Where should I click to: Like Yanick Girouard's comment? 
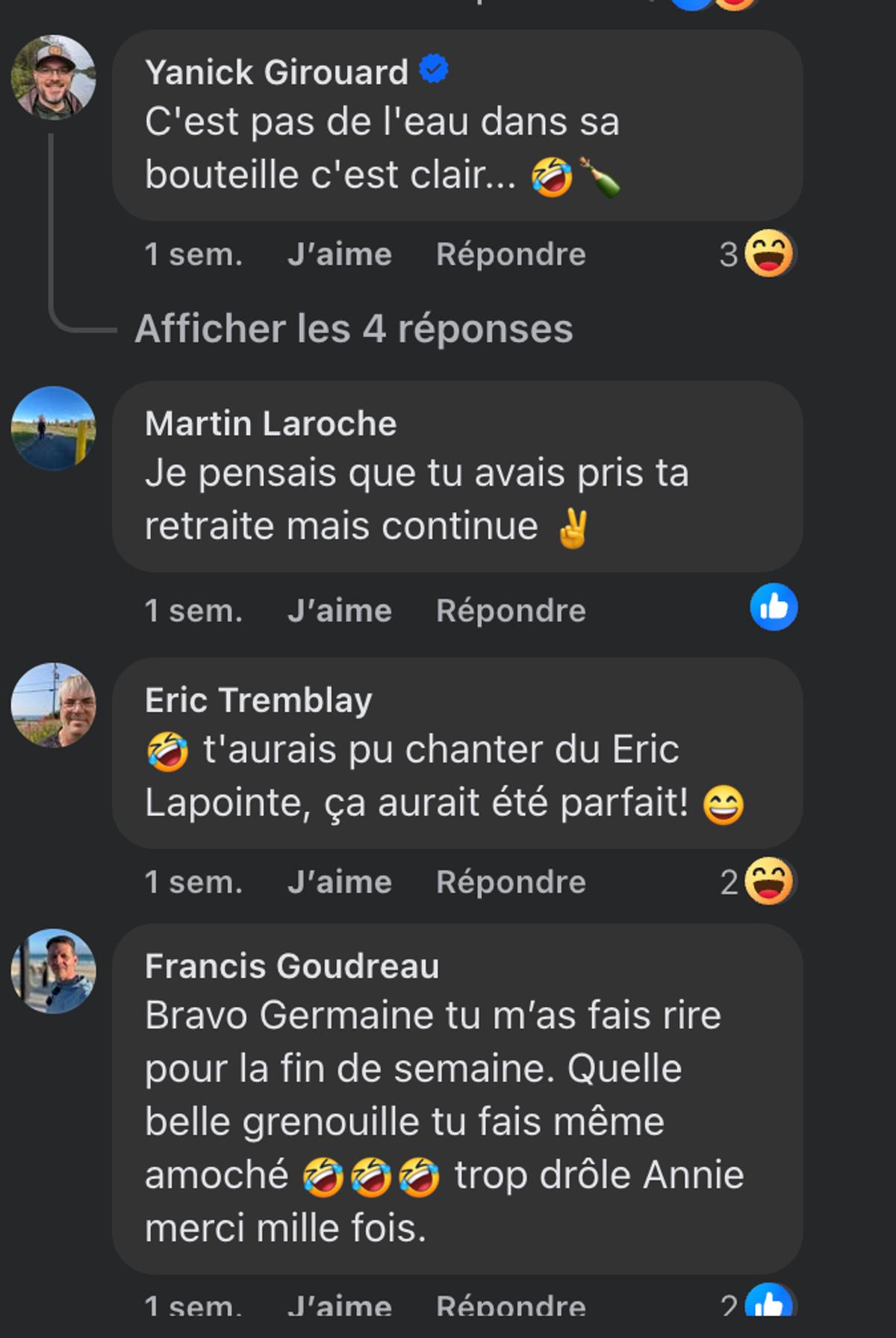[x=339, y=255]
